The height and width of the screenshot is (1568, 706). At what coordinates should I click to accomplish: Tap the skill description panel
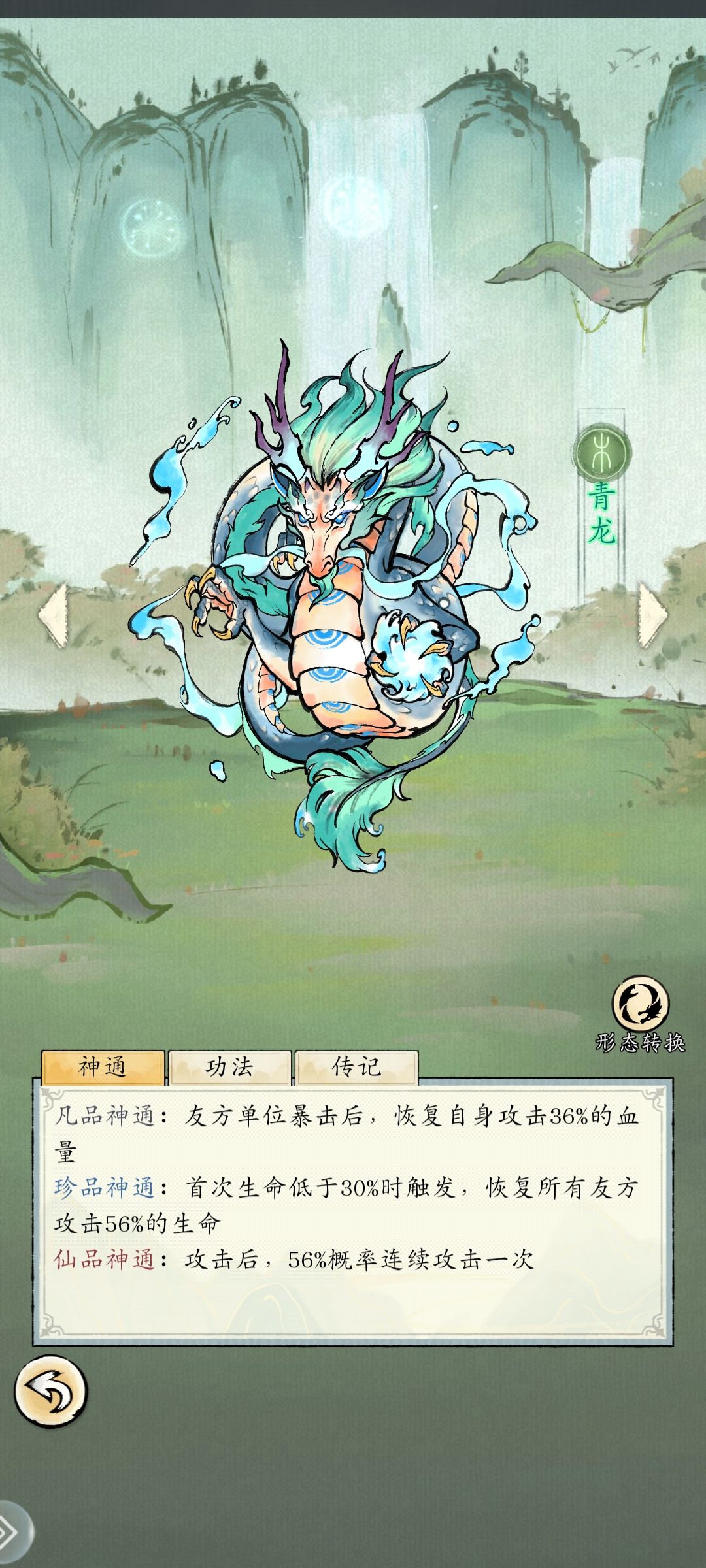(353, 1215)
